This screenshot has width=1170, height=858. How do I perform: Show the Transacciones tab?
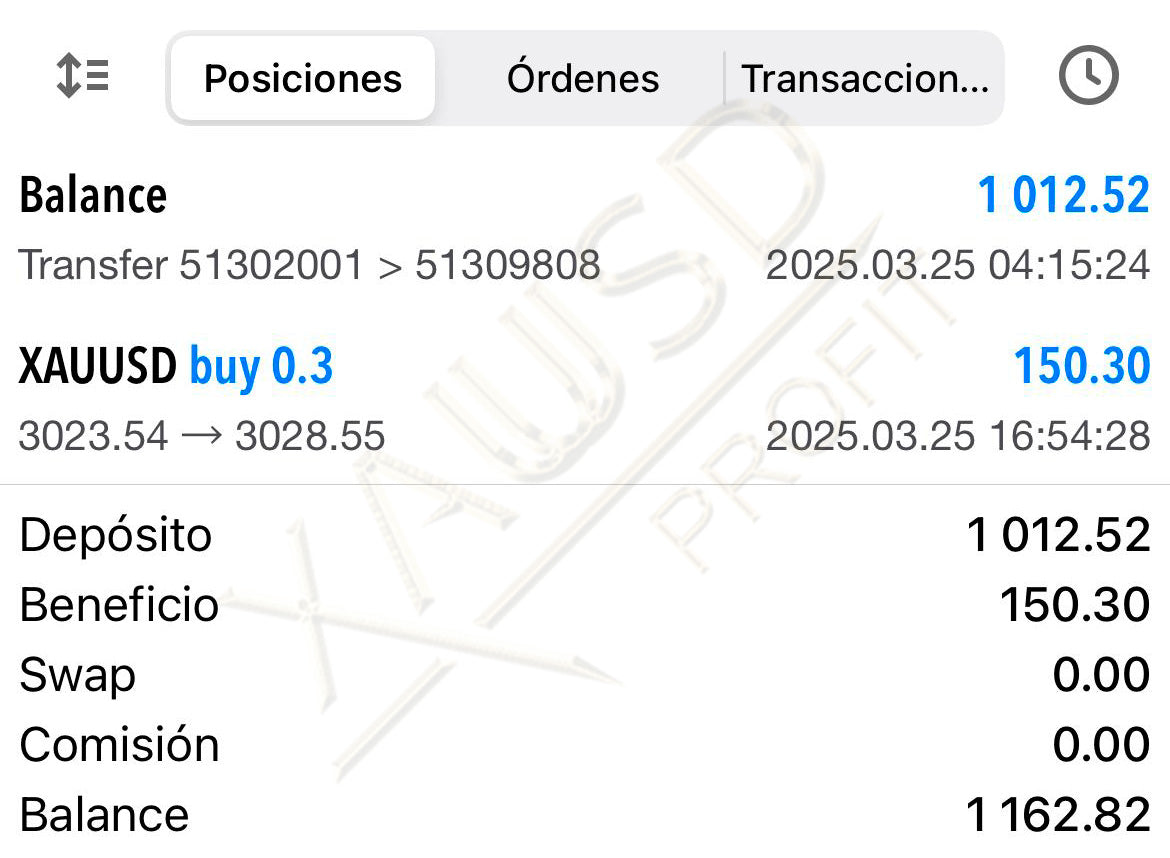(865, 78)
